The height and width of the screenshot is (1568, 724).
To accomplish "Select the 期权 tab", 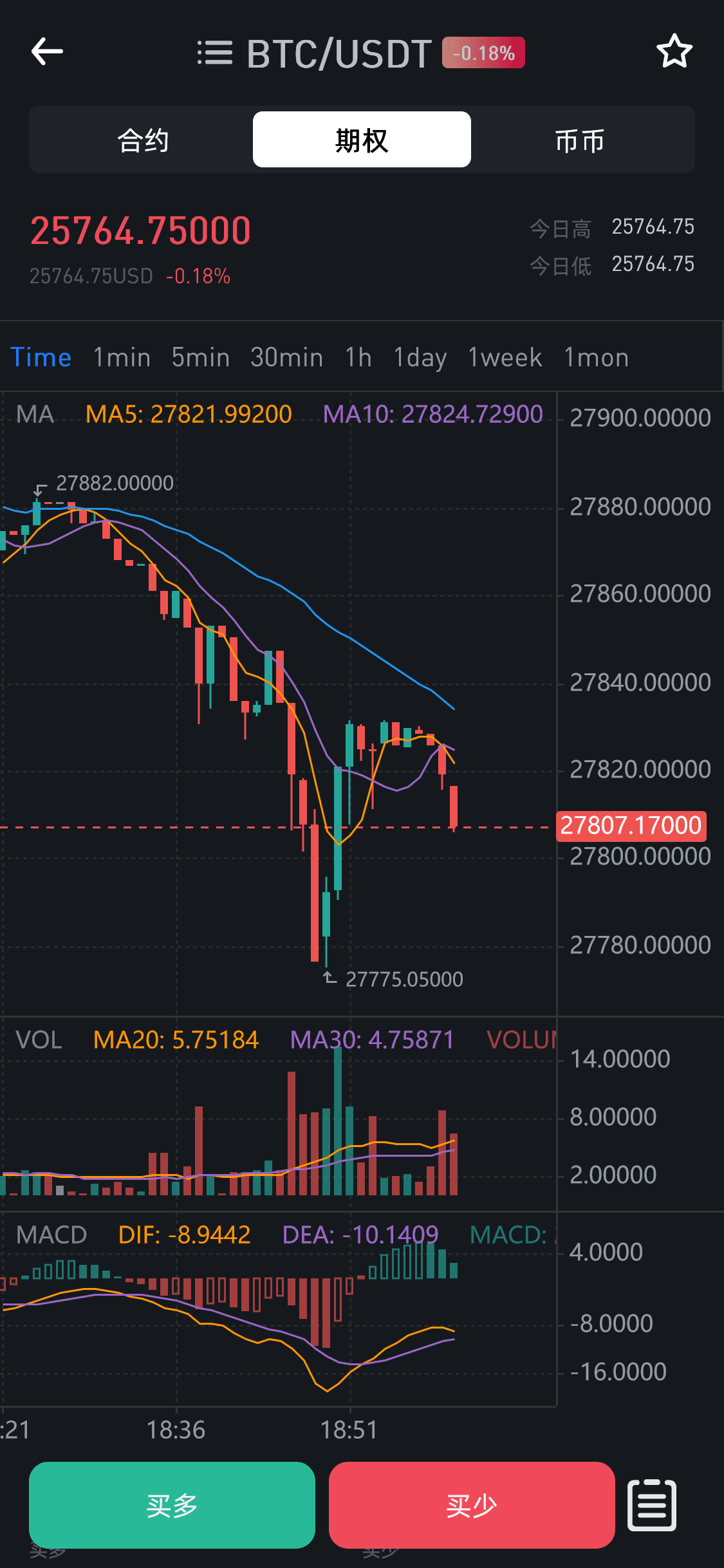I will (362, 140).
